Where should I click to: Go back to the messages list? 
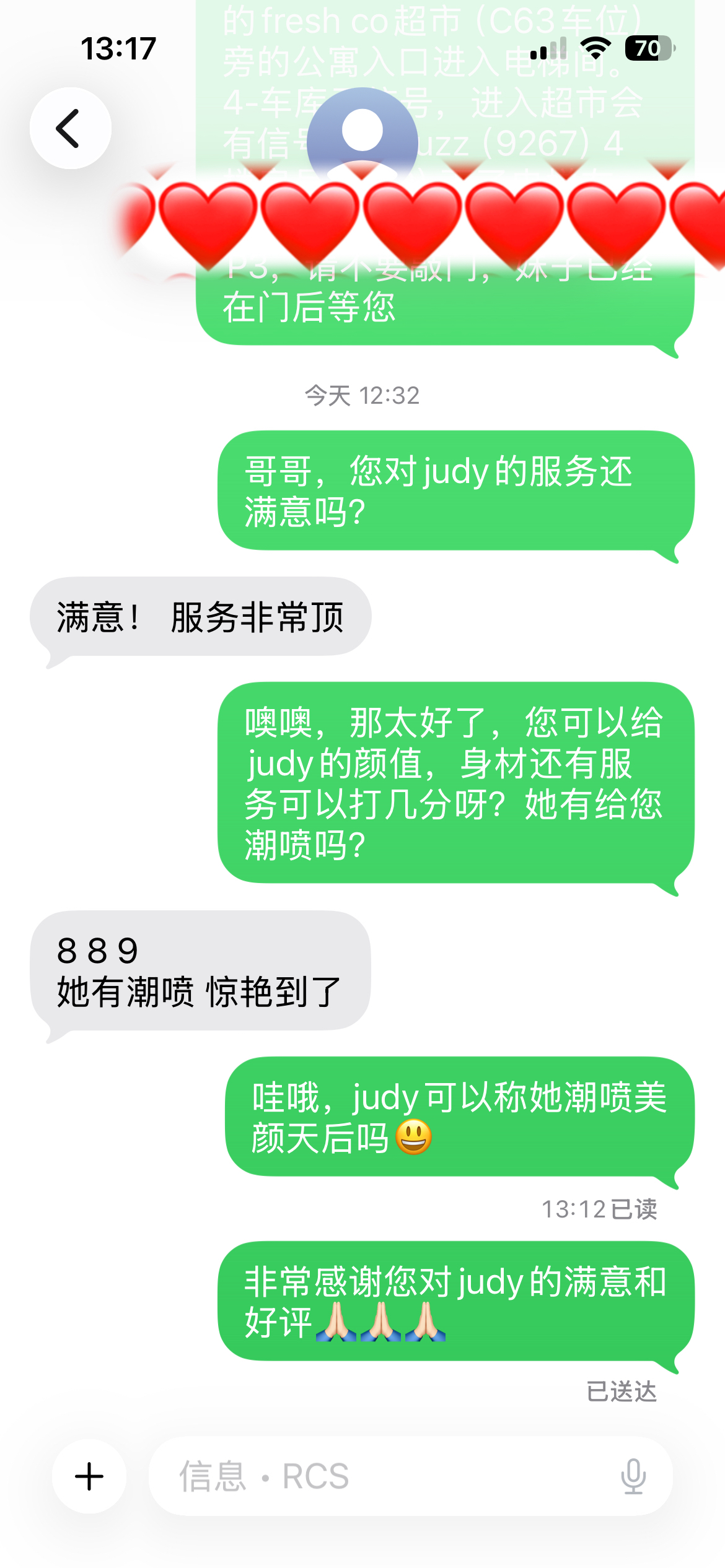(70, 128)
